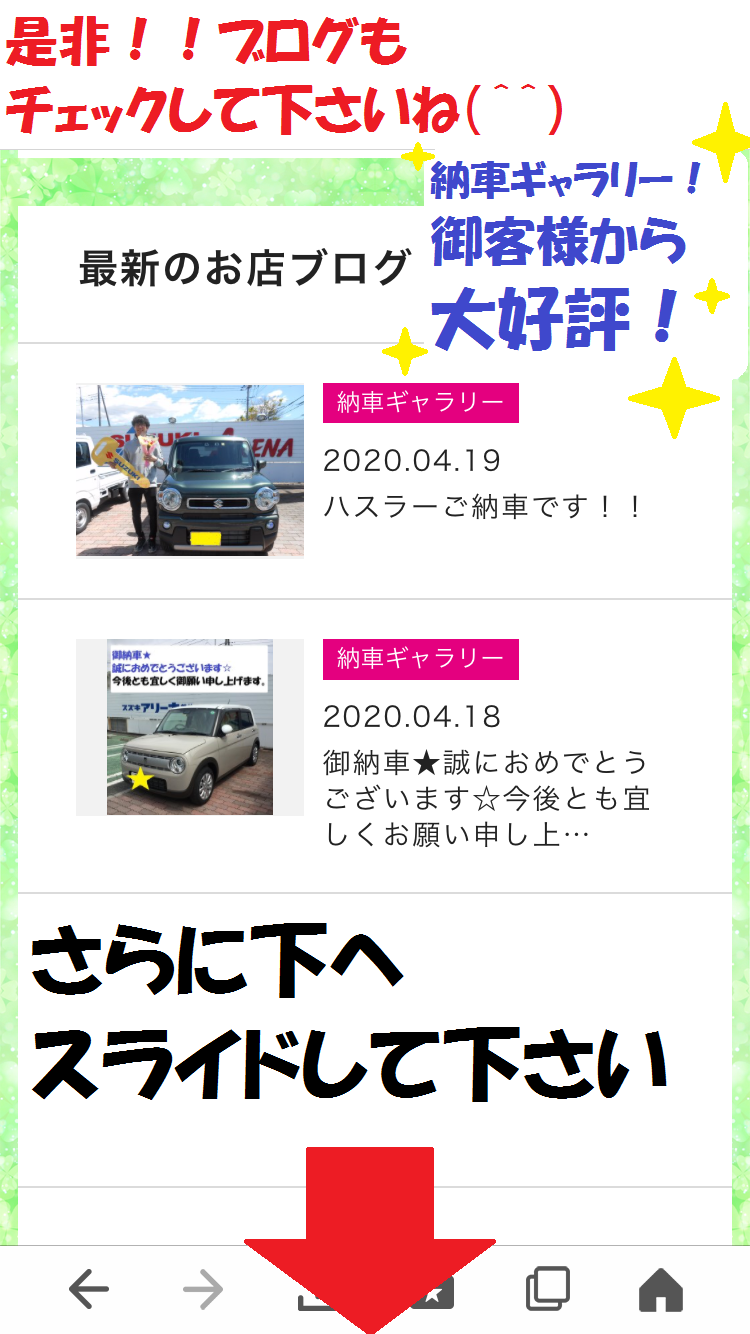Image resolution: width=750 pixels, height=1334 pixels.
Task: Open the ハスラーご納車です blog post
Action: (x=482, y=507)
